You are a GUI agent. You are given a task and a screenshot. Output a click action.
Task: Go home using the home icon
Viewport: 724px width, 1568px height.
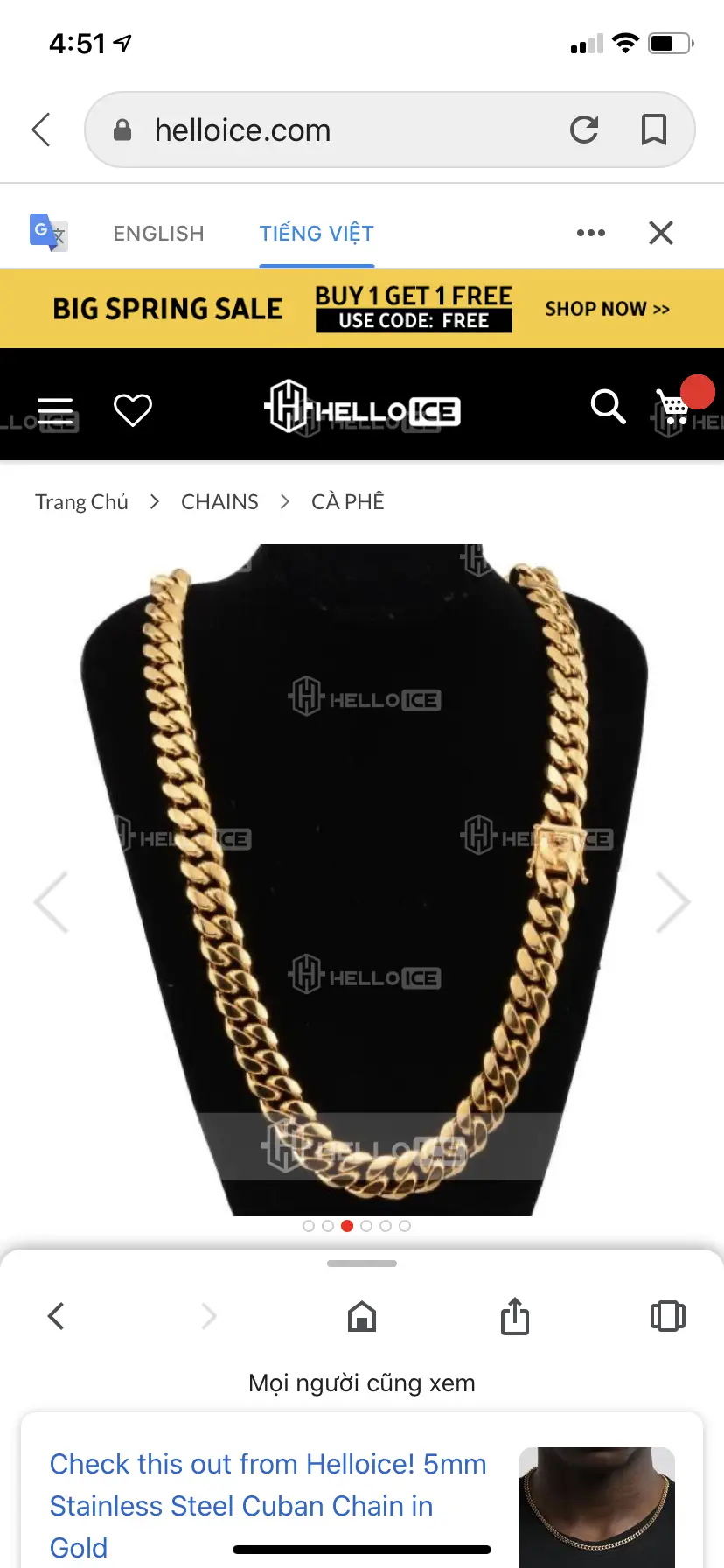coord(361,1316)
